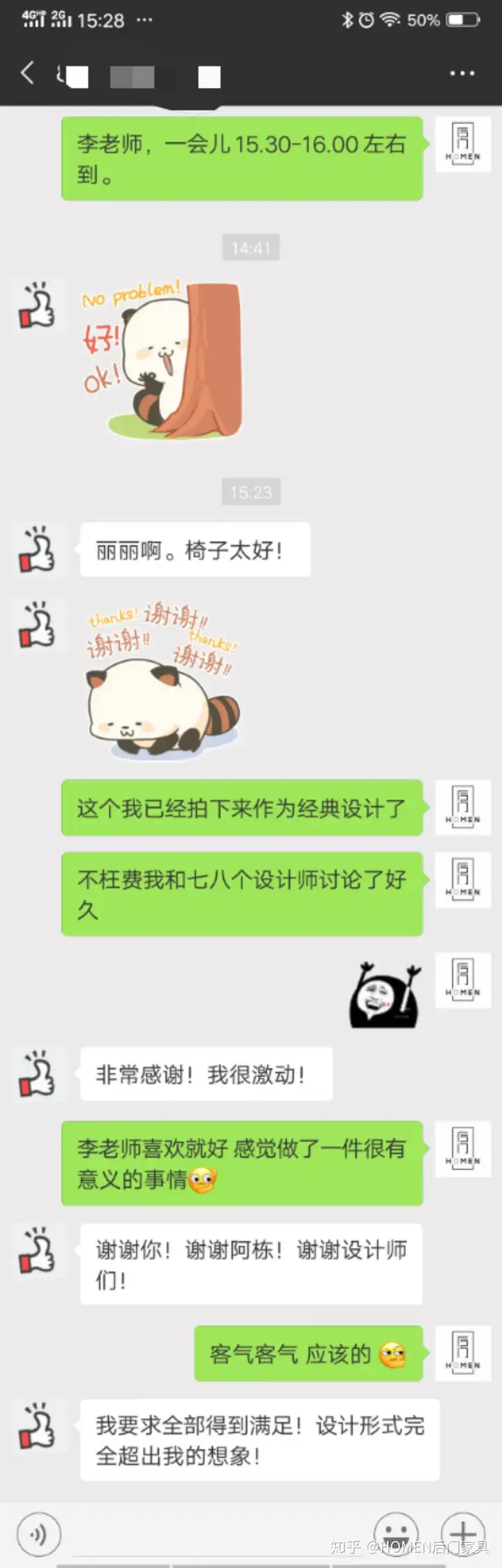
Task: Open the emoji sticker panel
Action: (x=395, y=1534)
